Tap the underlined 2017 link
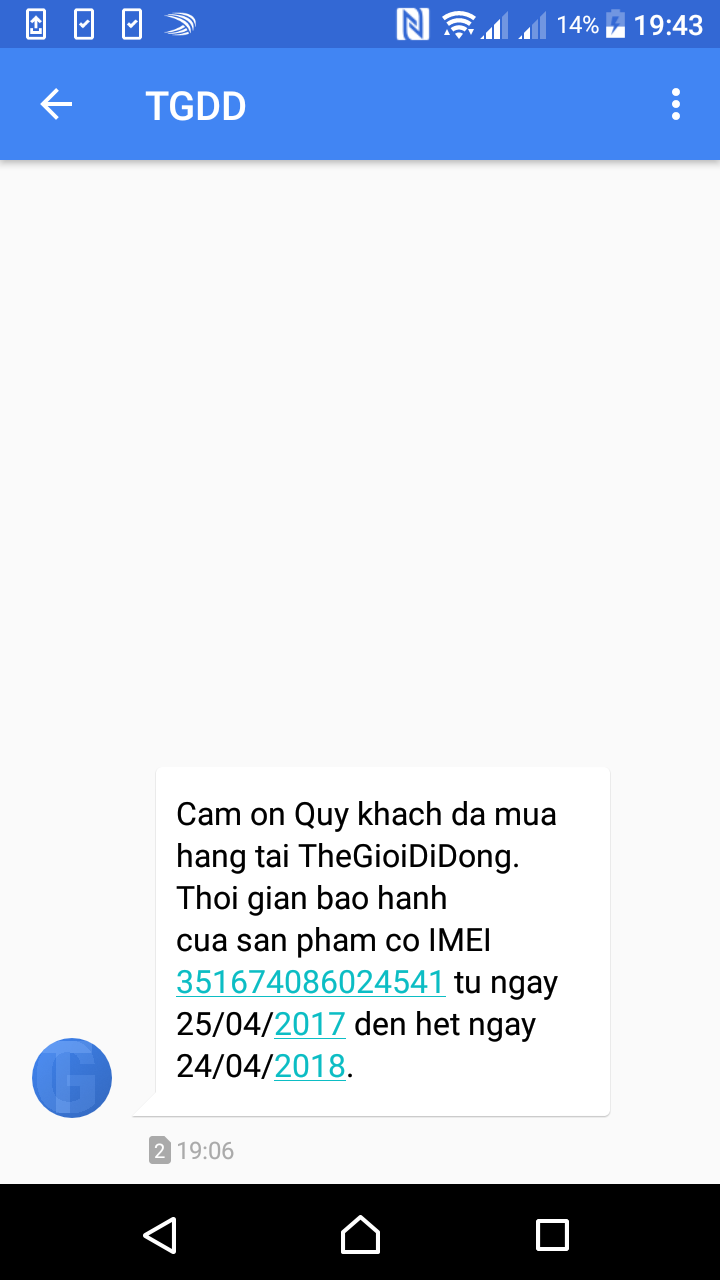 [310, 1024]
